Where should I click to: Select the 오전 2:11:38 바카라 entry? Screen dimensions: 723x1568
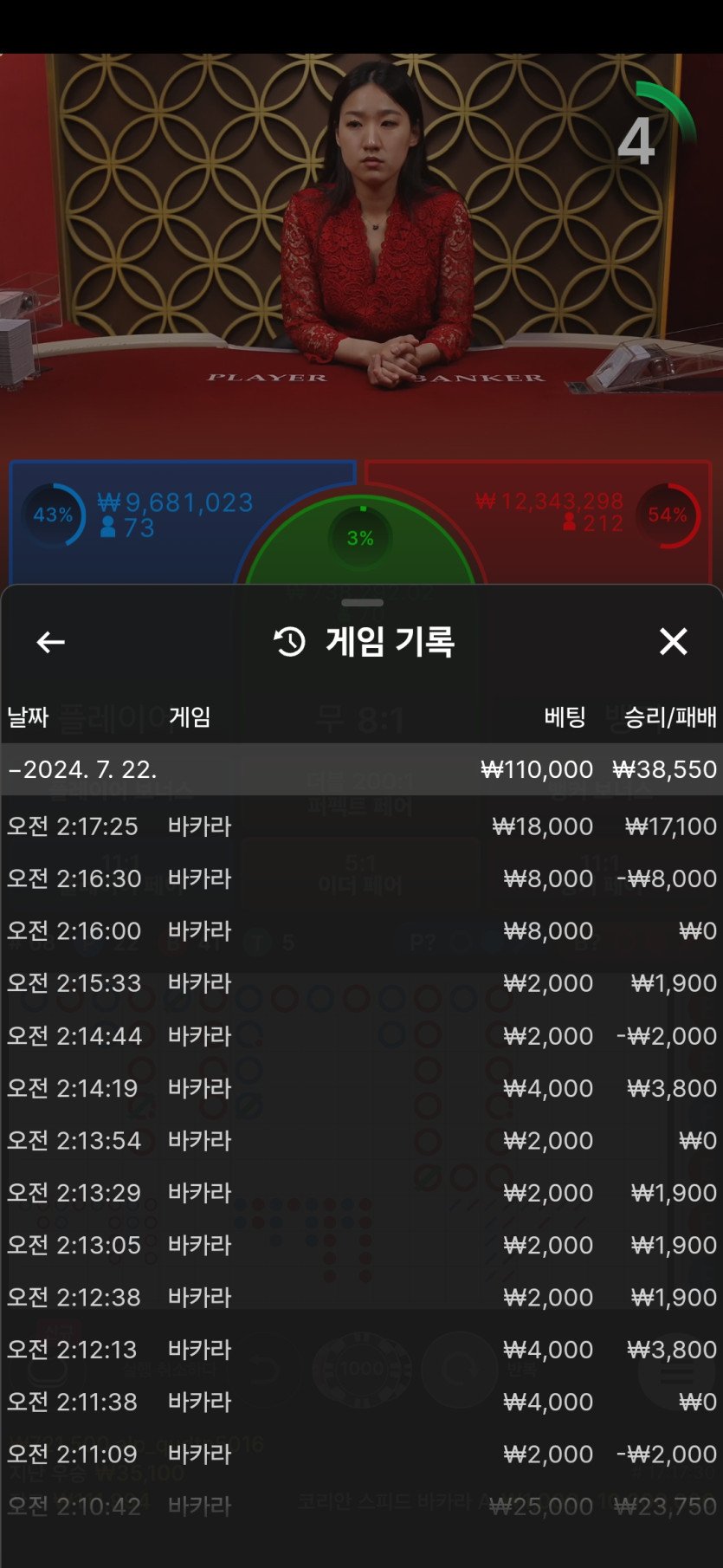(361, 1402)
